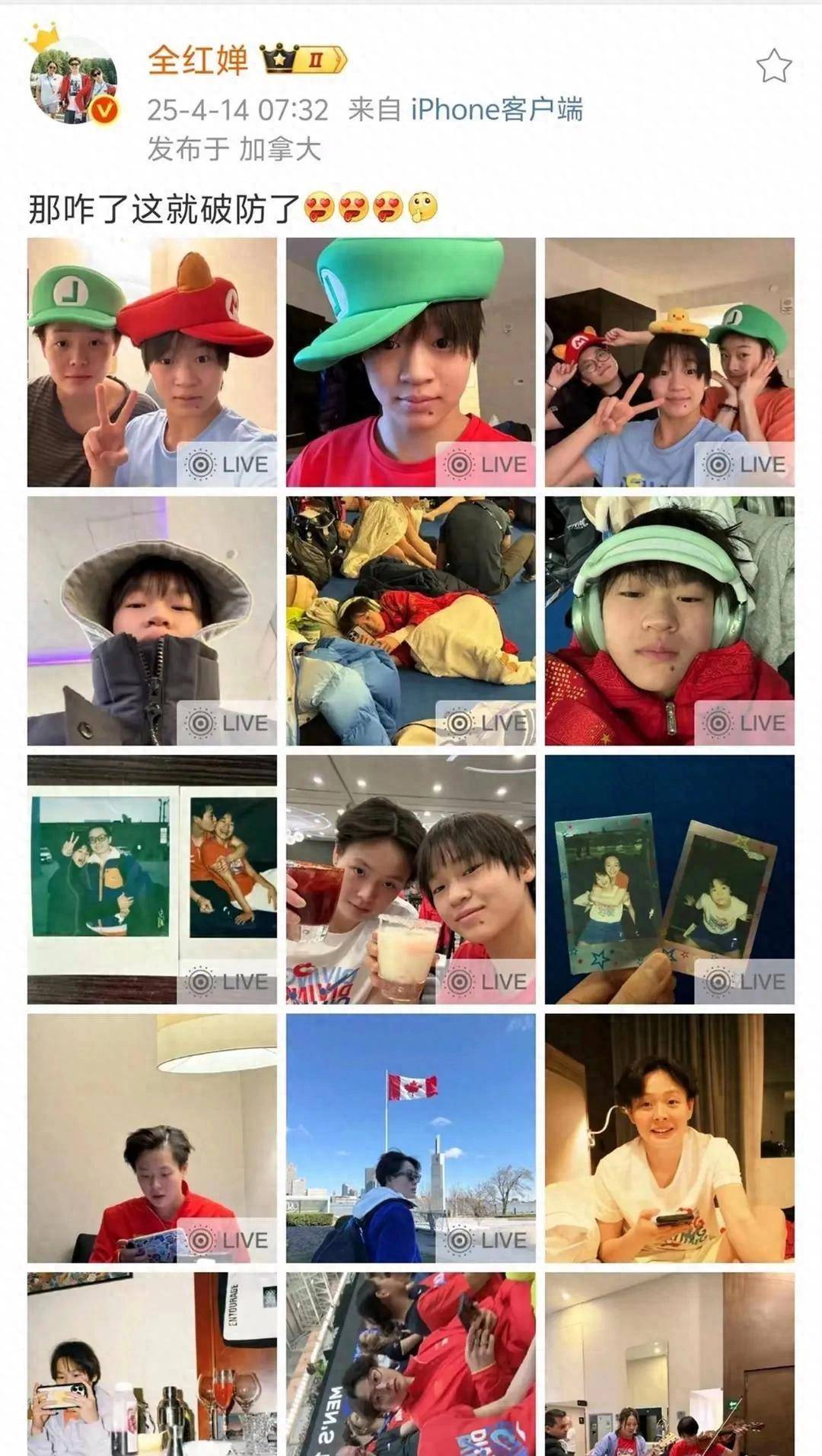View selfie wearing green headphones
Screen dimensions: 822x1456
(669, 621)
